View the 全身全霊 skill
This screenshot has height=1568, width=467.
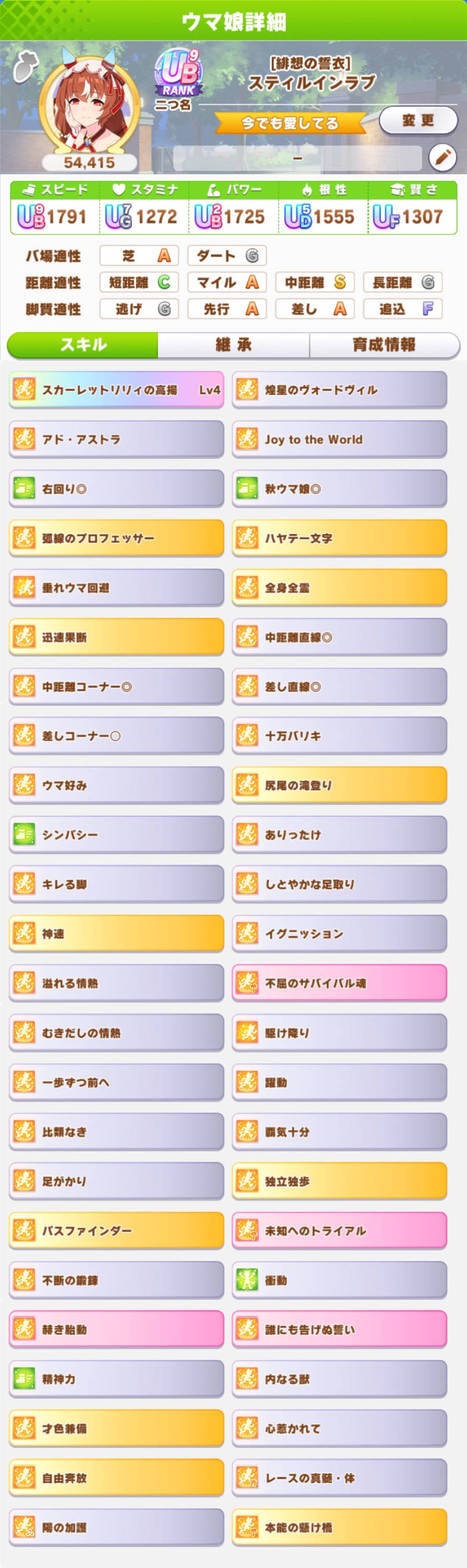coord(339,587)
